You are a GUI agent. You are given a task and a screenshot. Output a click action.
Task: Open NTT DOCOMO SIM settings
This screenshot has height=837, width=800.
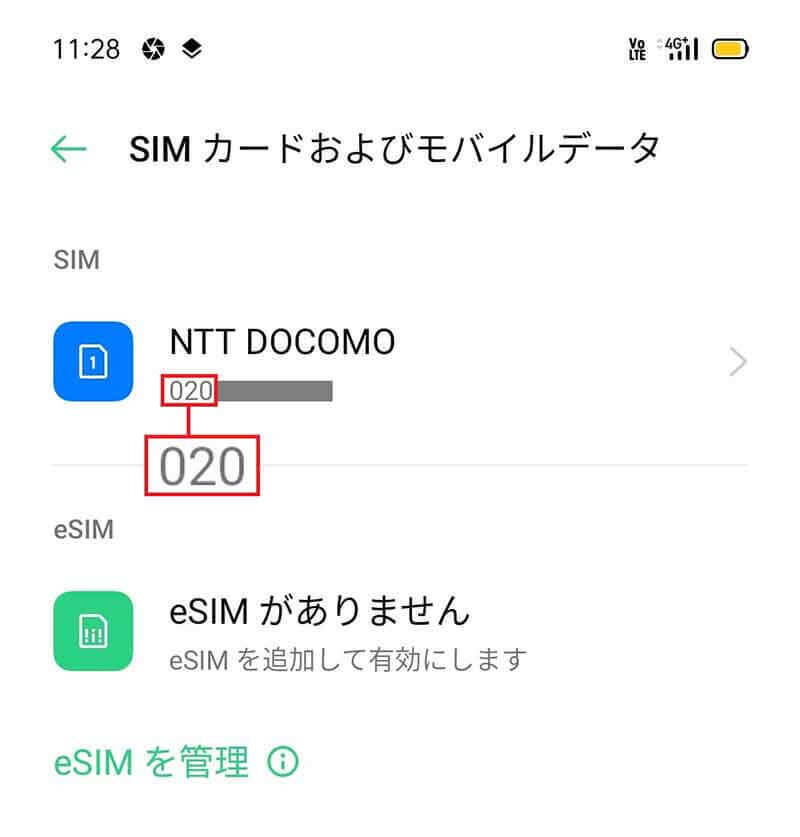(x=400, y=361)
